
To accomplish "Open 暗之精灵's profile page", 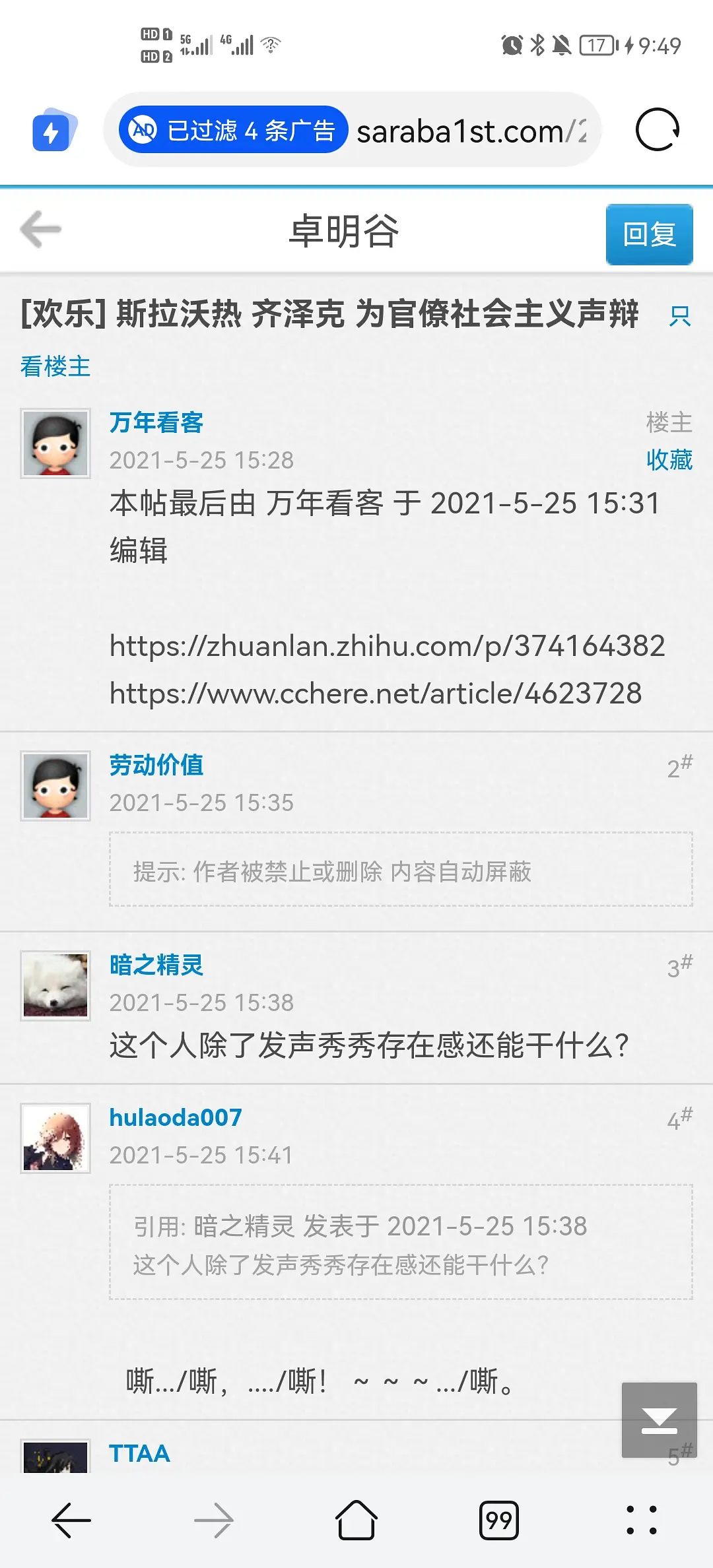I will click(156, 965).
